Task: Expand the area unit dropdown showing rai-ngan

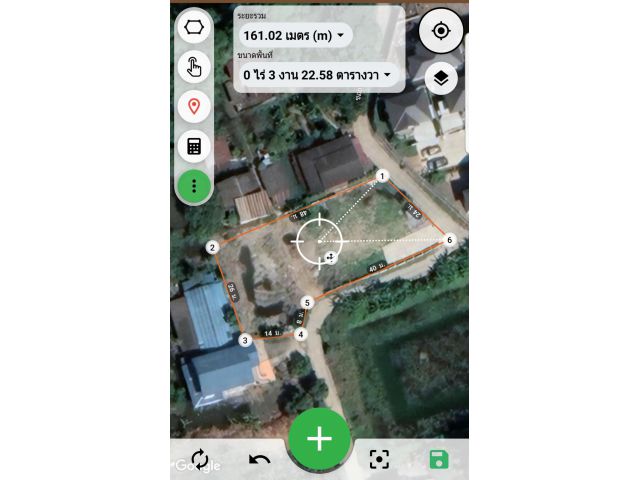Action: (316, 74)
